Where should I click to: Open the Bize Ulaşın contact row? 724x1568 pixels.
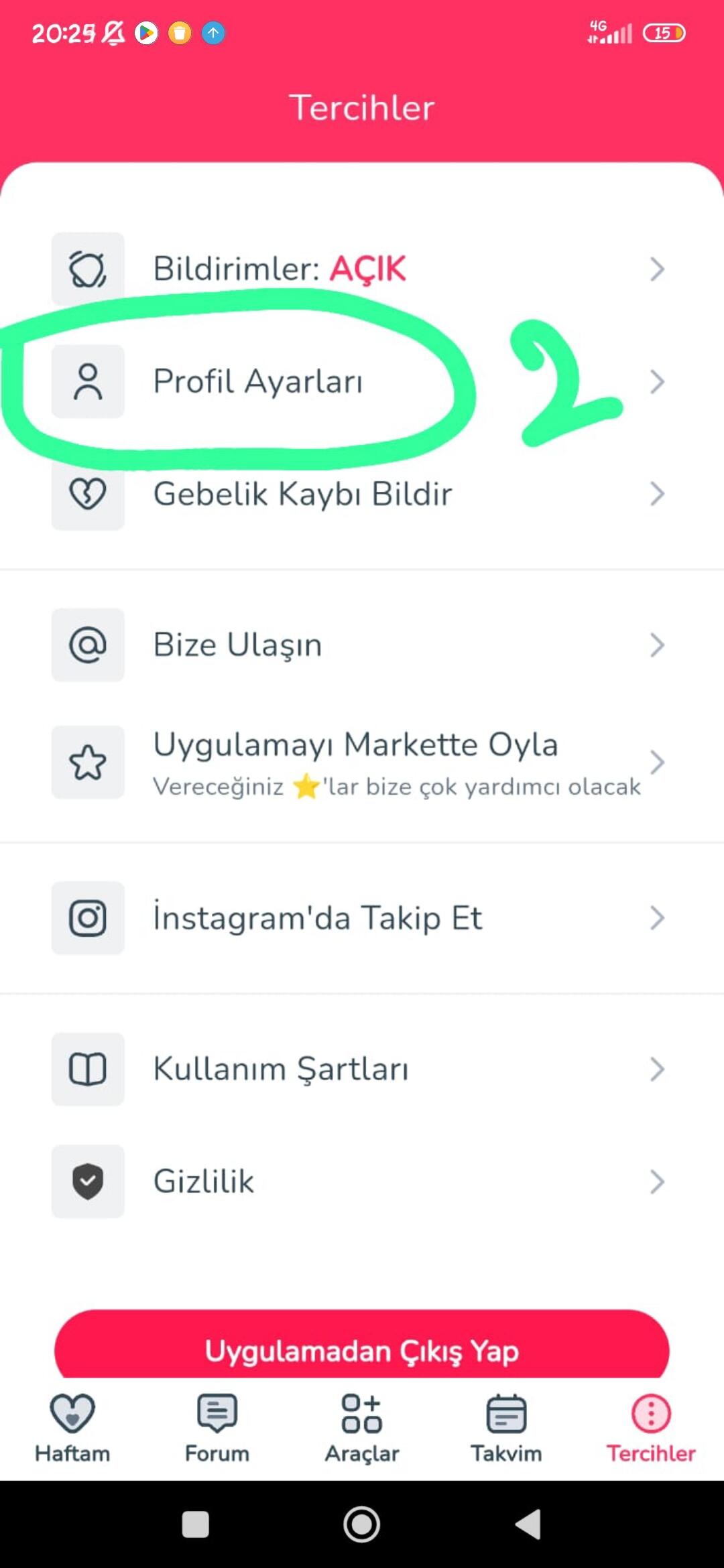[x=362, y=645]
